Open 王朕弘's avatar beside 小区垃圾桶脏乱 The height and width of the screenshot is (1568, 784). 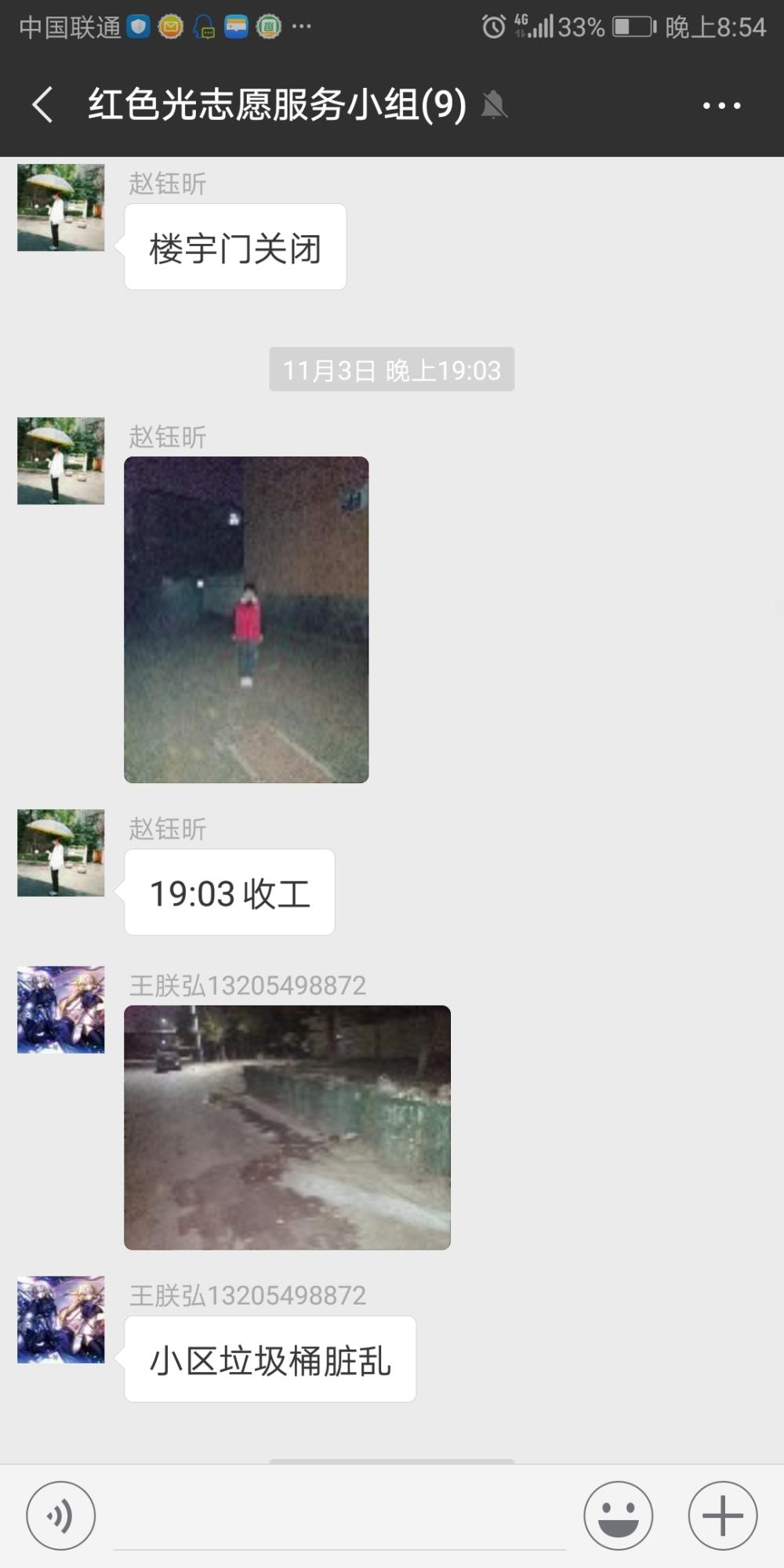click(x=61, y=1319)
